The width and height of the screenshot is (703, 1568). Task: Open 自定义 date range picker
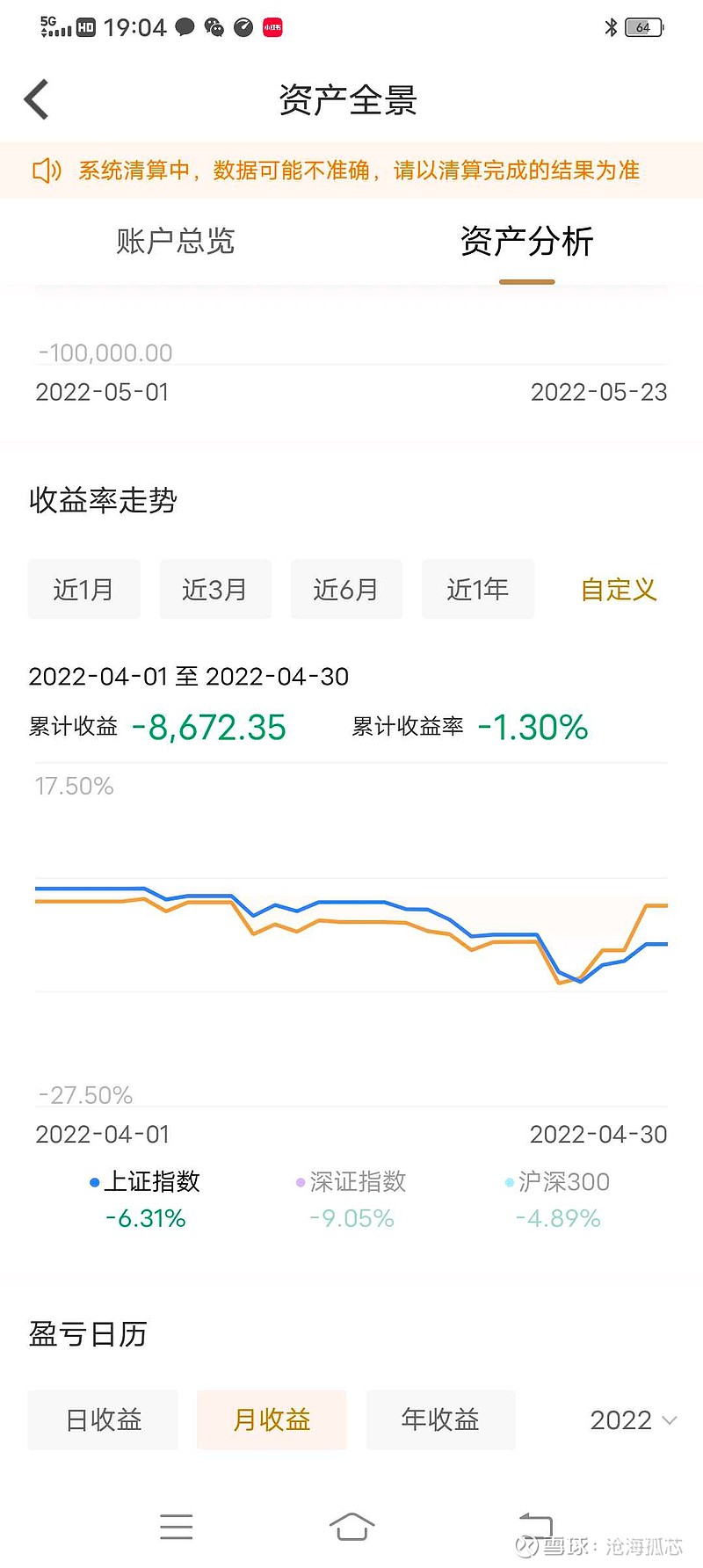619,589
